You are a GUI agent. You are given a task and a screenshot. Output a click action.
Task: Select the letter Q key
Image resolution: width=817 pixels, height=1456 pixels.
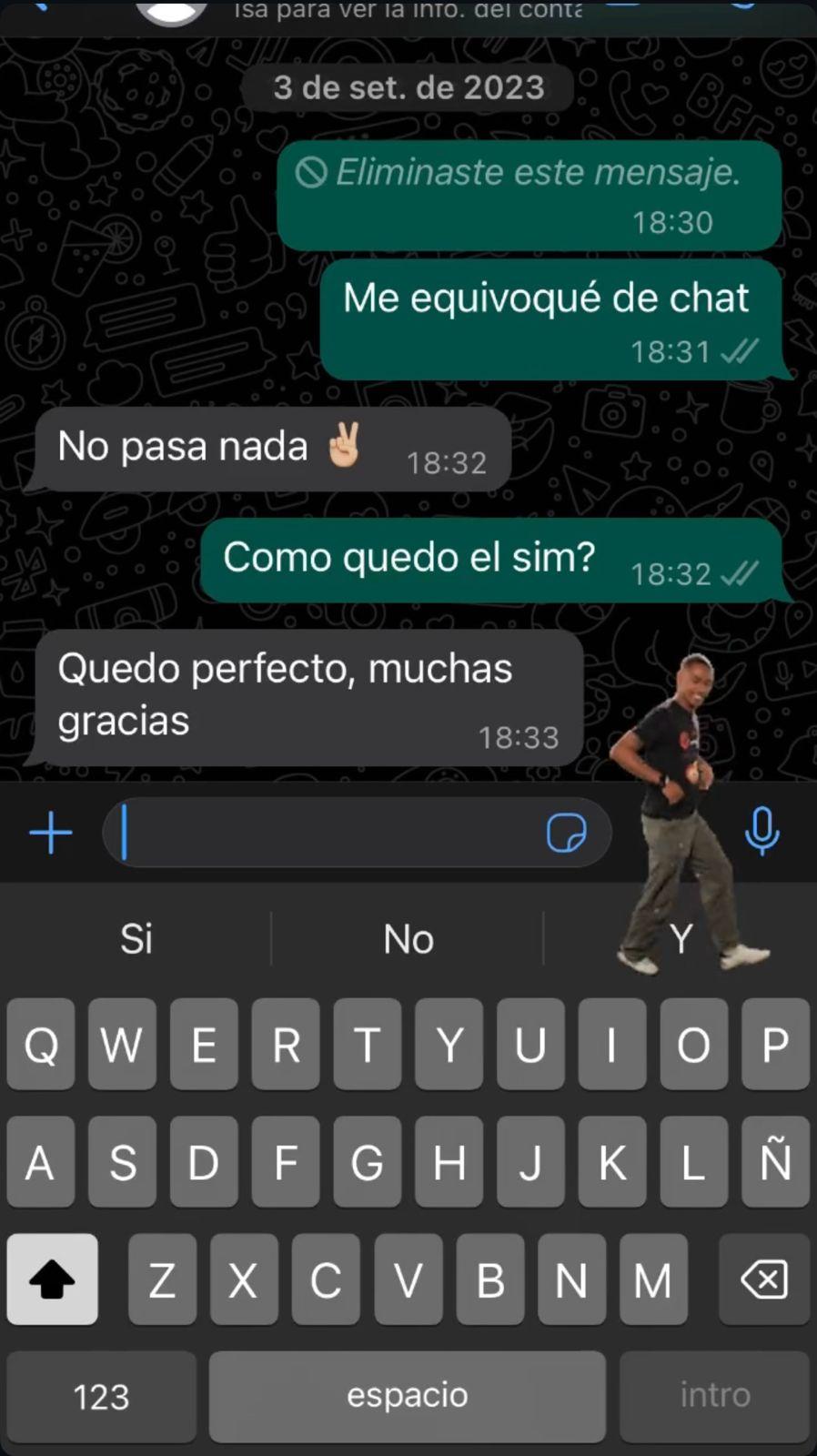pyautogui.click(x=40, y=1045)
